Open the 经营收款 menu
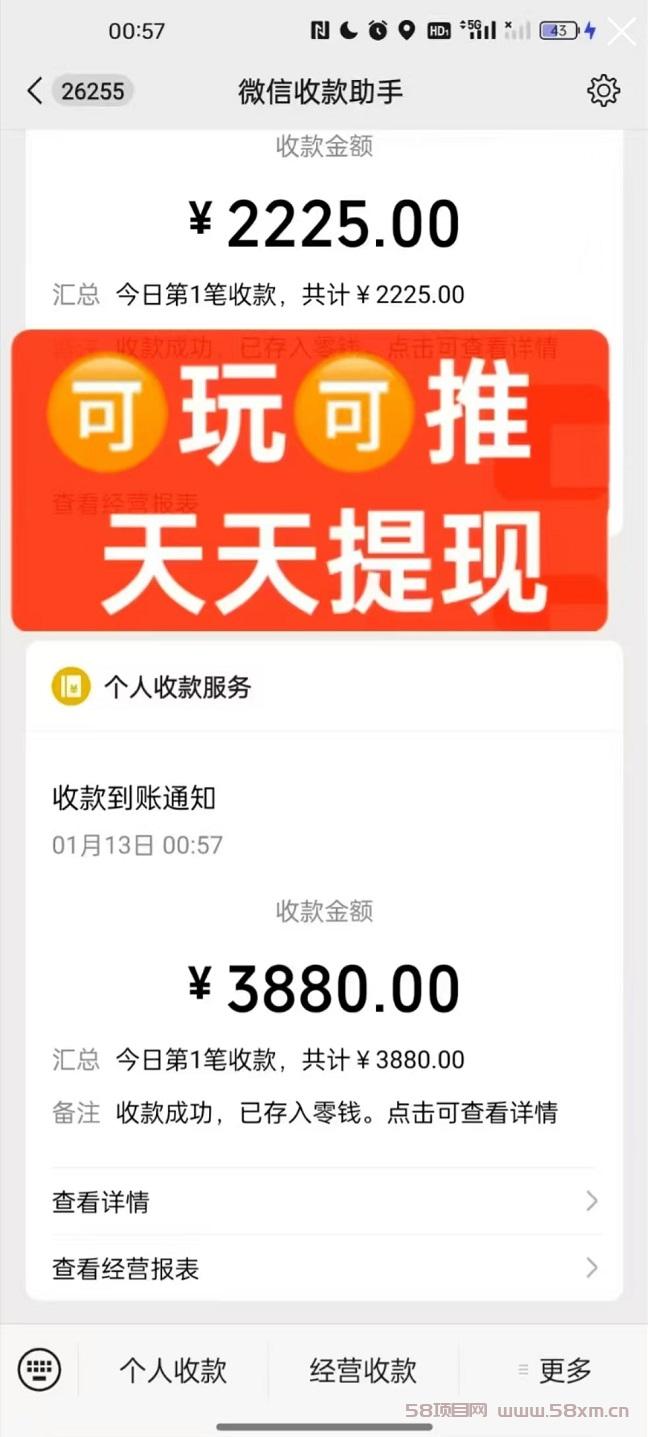Screen dimensions: 648x1437 click(363, 1370)
